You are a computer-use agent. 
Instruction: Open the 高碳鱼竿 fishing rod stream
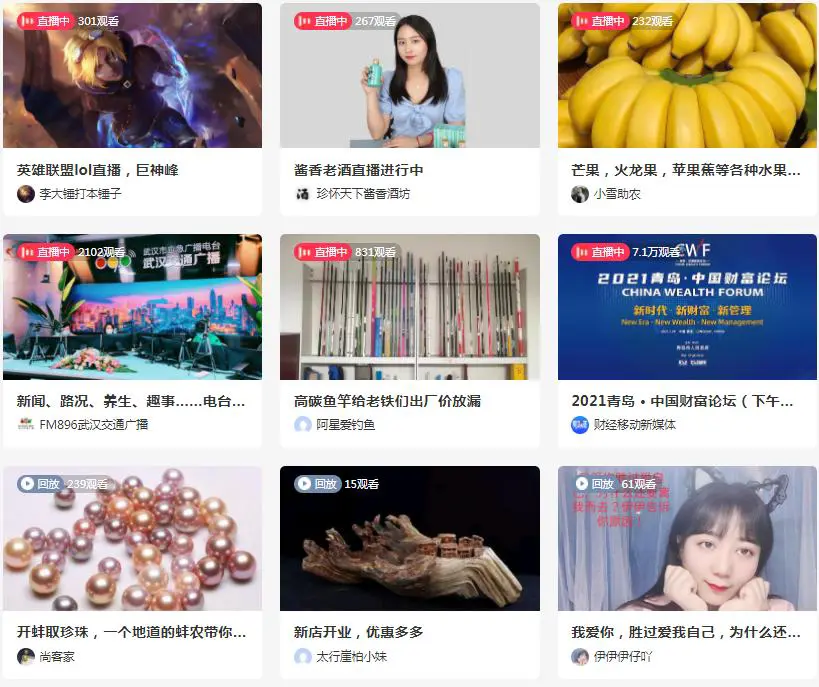[409, 307]
